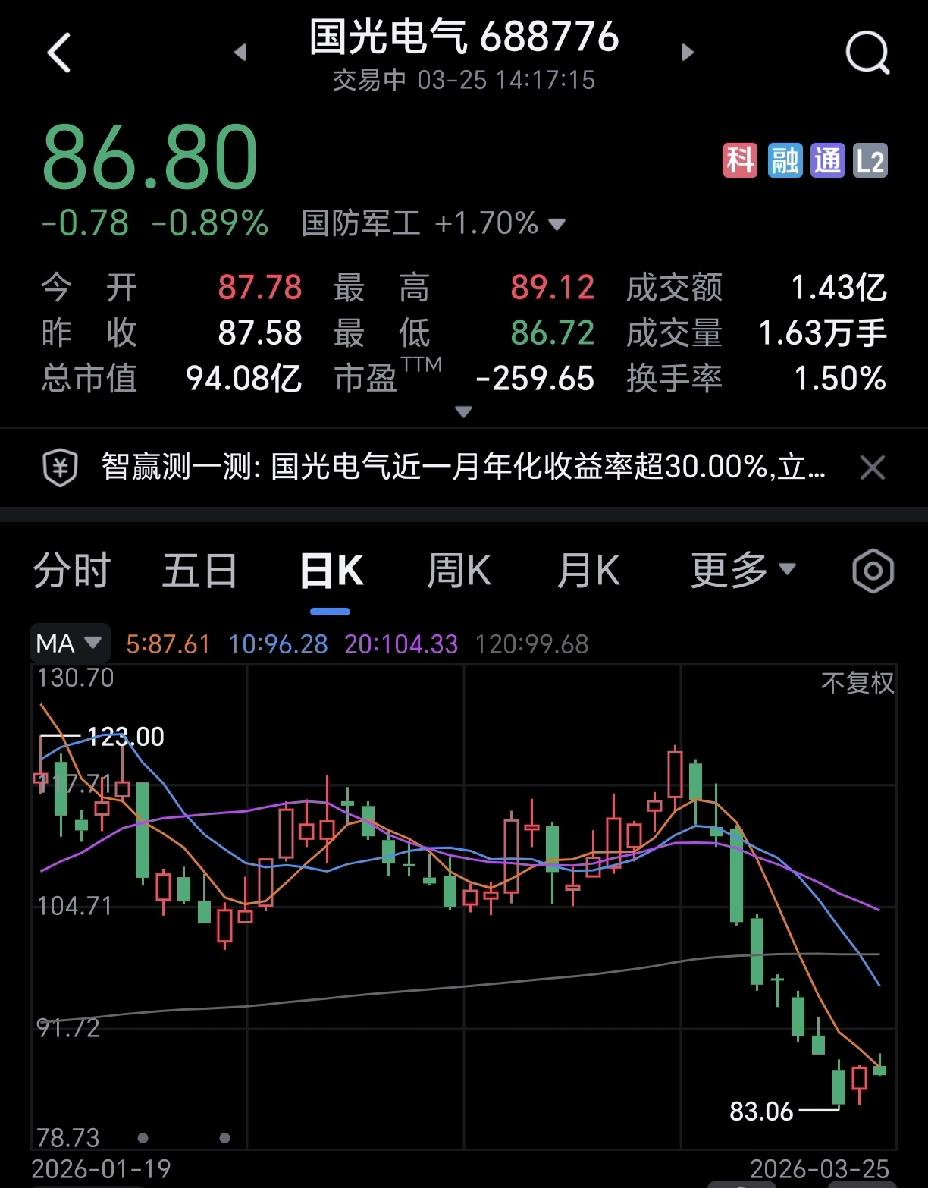
Task: Expand more quote details with down chevron
Action: click(x=464, y=411)
